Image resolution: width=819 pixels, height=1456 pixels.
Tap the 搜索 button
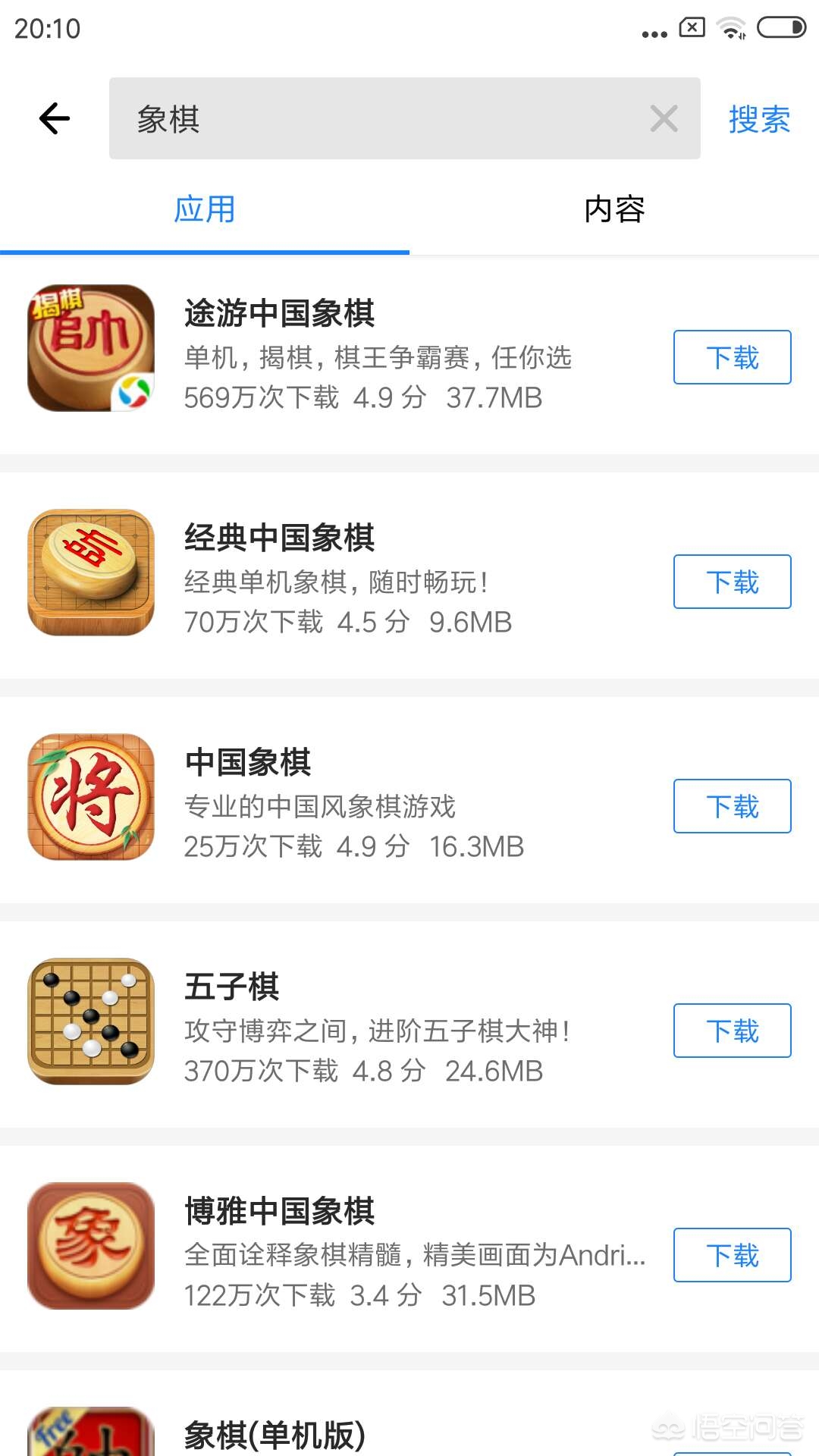click(758, 119)
